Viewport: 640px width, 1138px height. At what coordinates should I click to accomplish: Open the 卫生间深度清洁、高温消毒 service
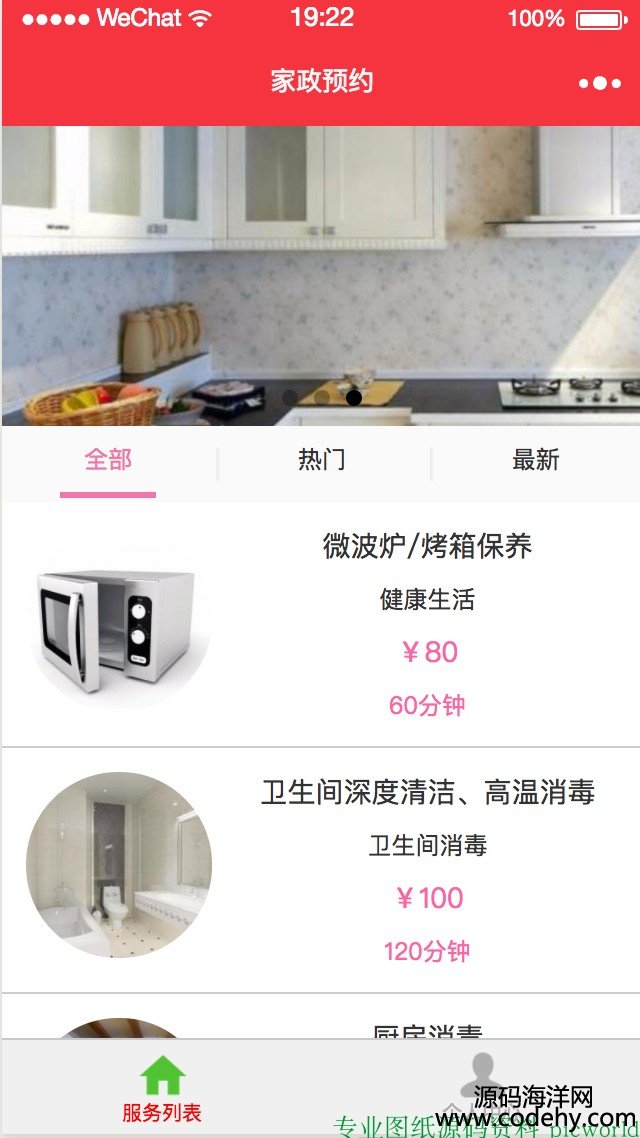[x=321, y=870]
